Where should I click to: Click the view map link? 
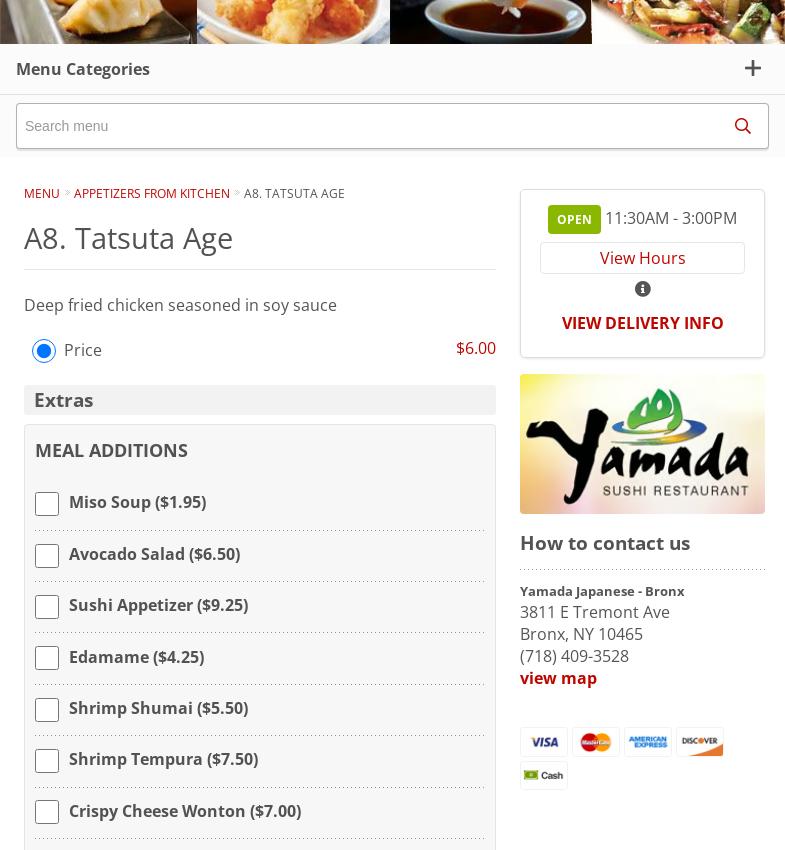coord(558,678)
